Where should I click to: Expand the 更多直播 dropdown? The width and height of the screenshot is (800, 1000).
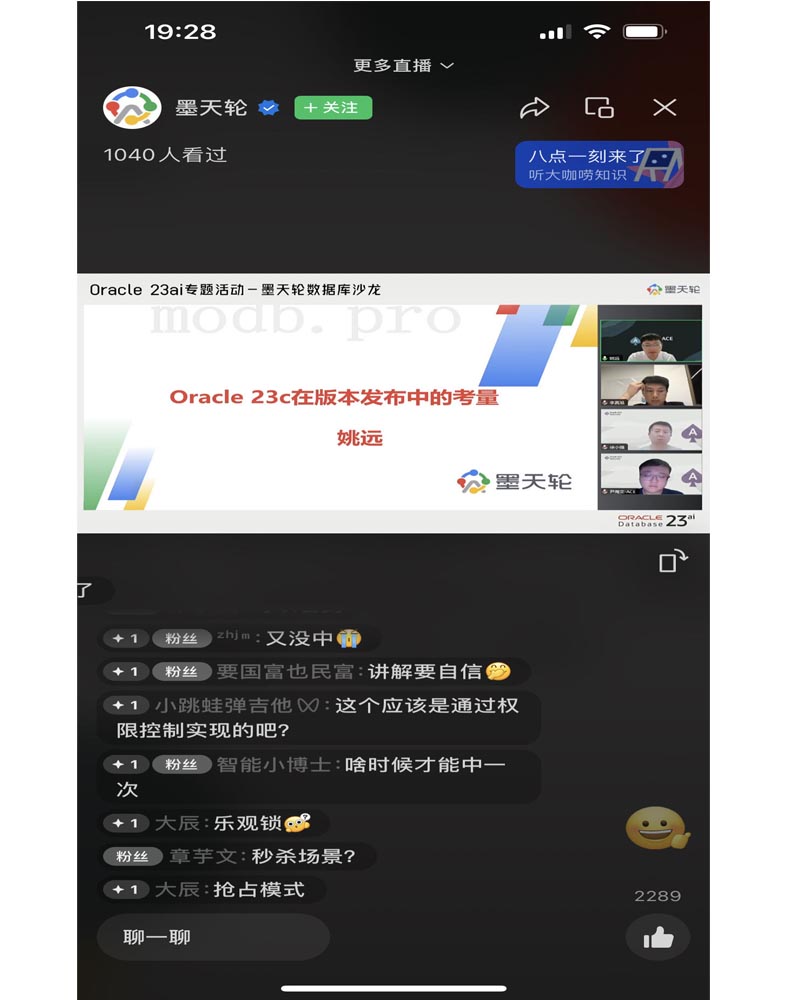pos(403,65)
